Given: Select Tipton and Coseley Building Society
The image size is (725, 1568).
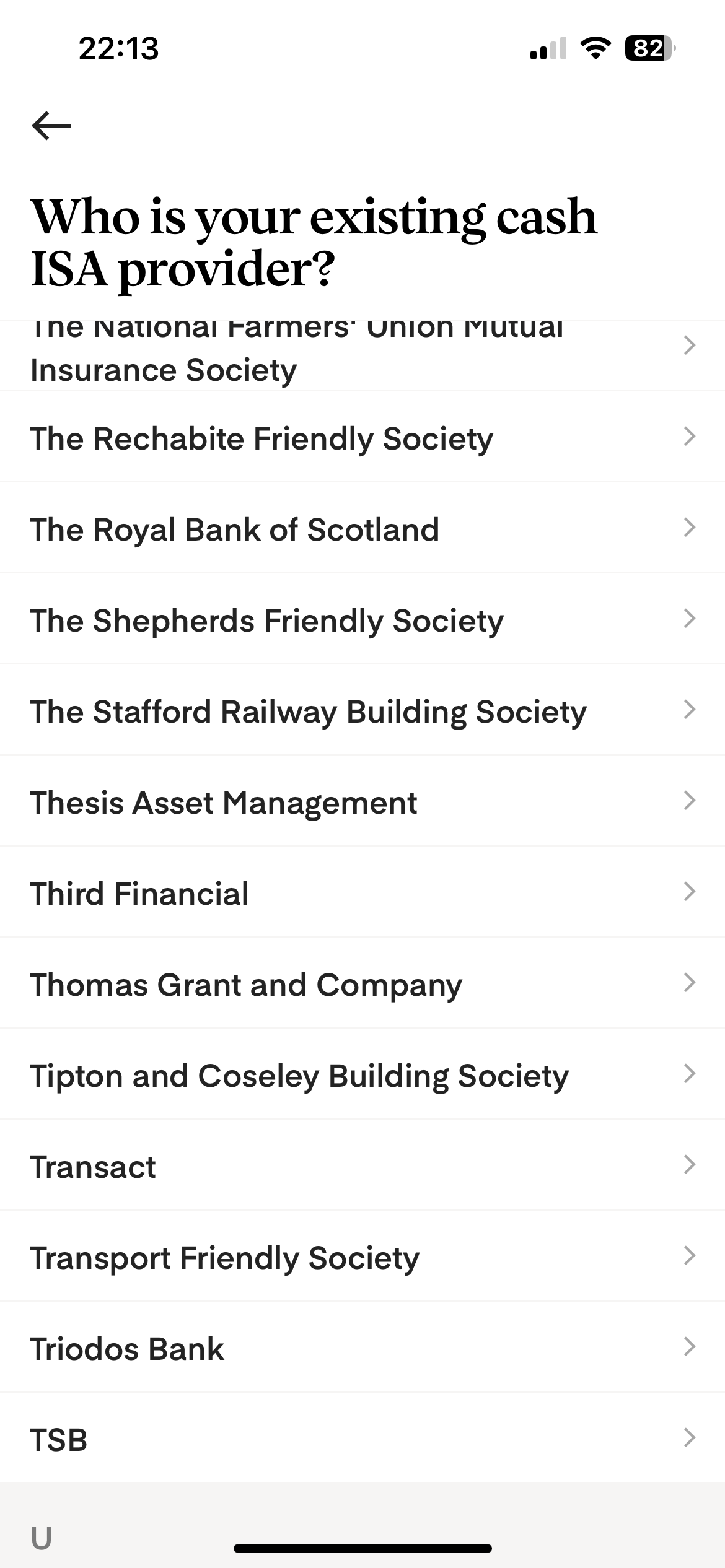Looking at the screenshot, I should 362,1074.
